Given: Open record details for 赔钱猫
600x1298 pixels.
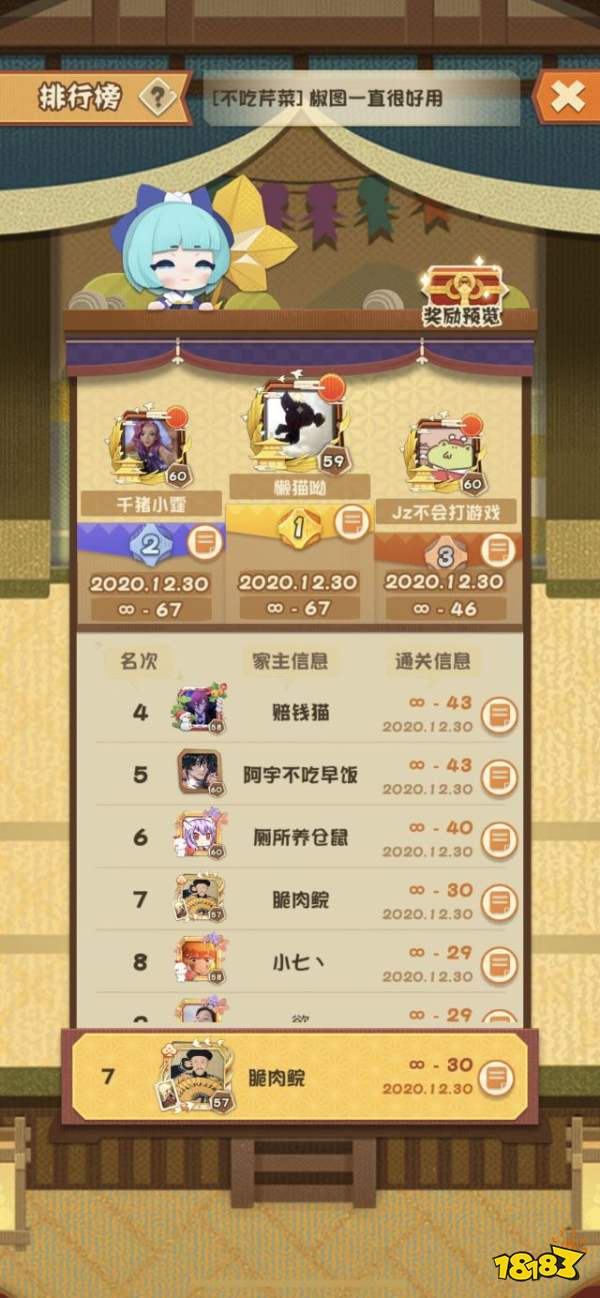Looking at the screenshot, I should click(x=499, y=715).
